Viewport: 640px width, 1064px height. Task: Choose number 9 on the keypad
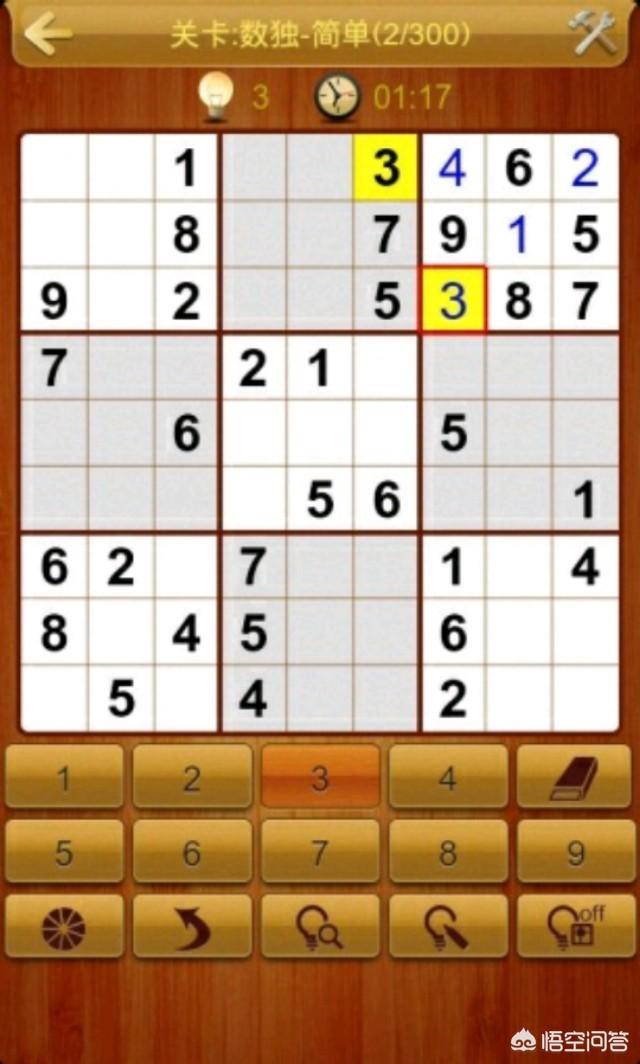[575, 852]
